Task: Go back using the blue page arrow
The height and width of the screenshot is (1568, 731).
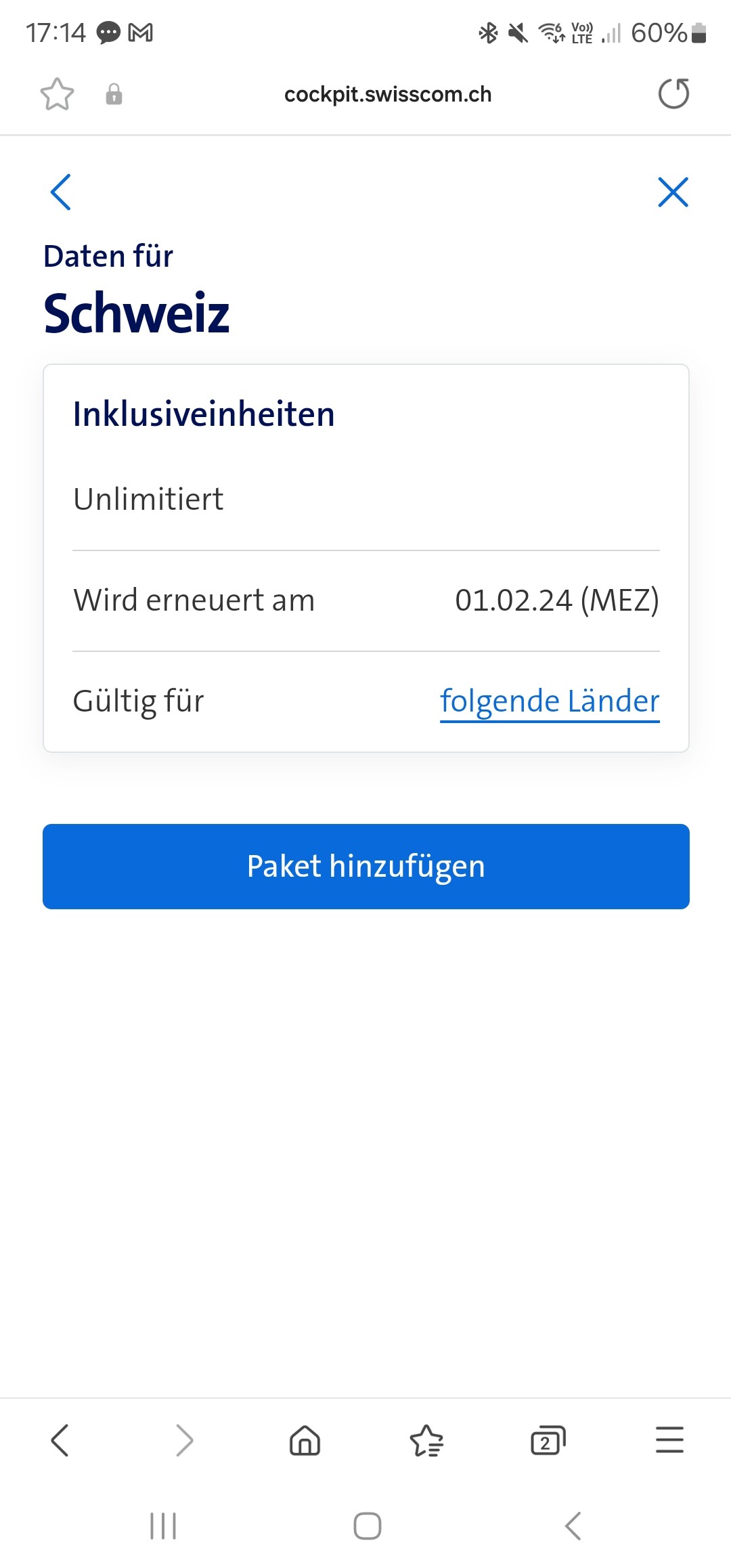Action: (61, 192)
